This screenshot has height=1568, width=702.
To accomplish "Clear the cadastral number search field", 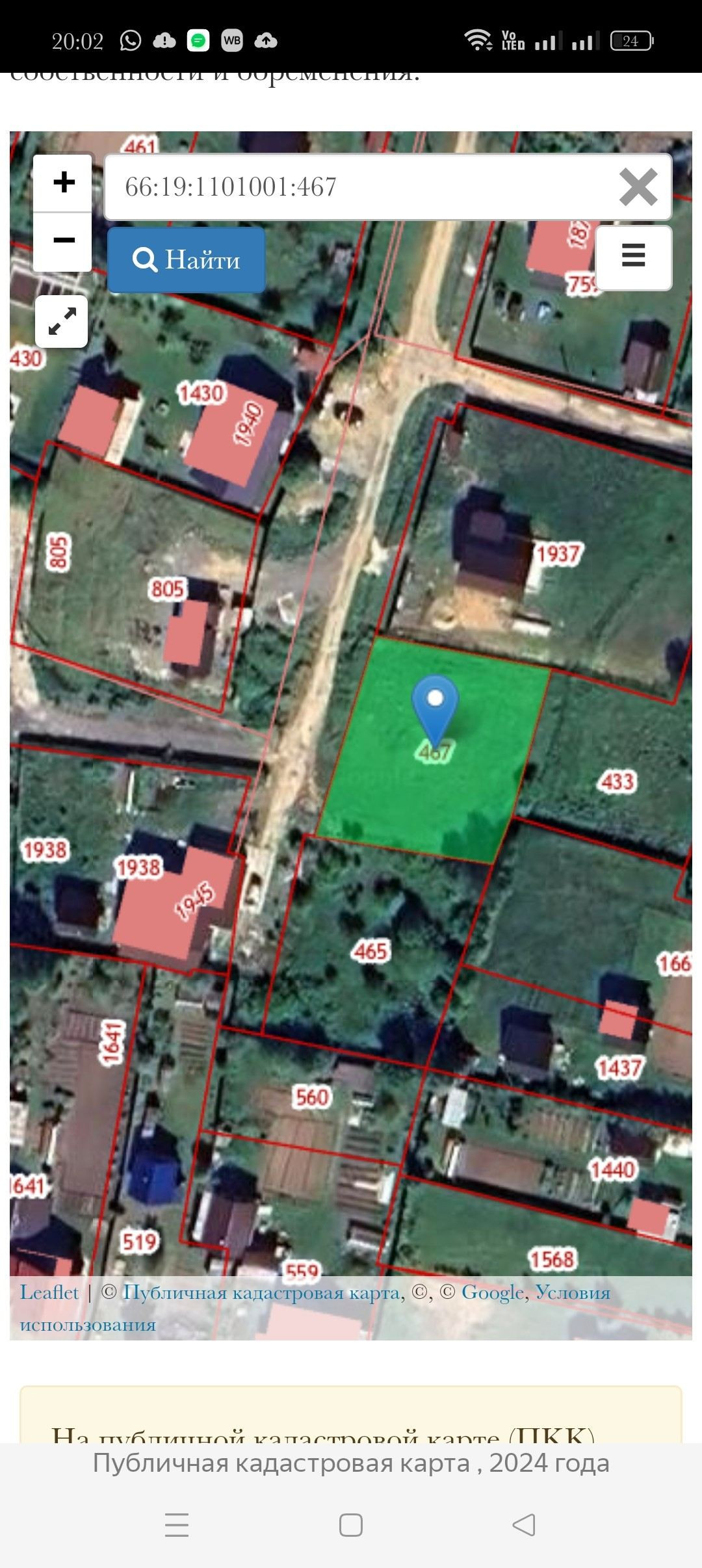I will click(x=638, y=187).
